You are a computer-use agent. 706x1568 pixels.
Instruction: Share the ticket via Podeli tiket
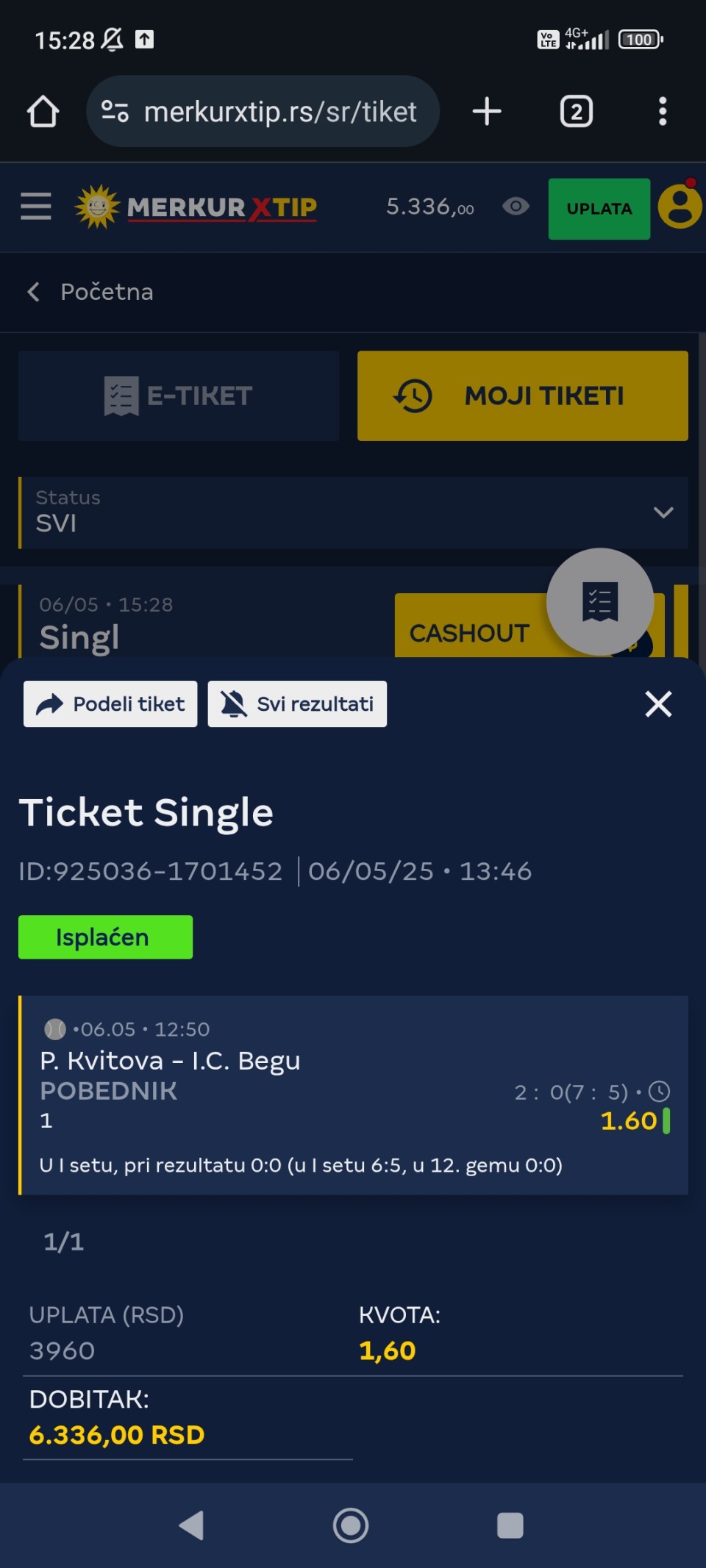110,704
